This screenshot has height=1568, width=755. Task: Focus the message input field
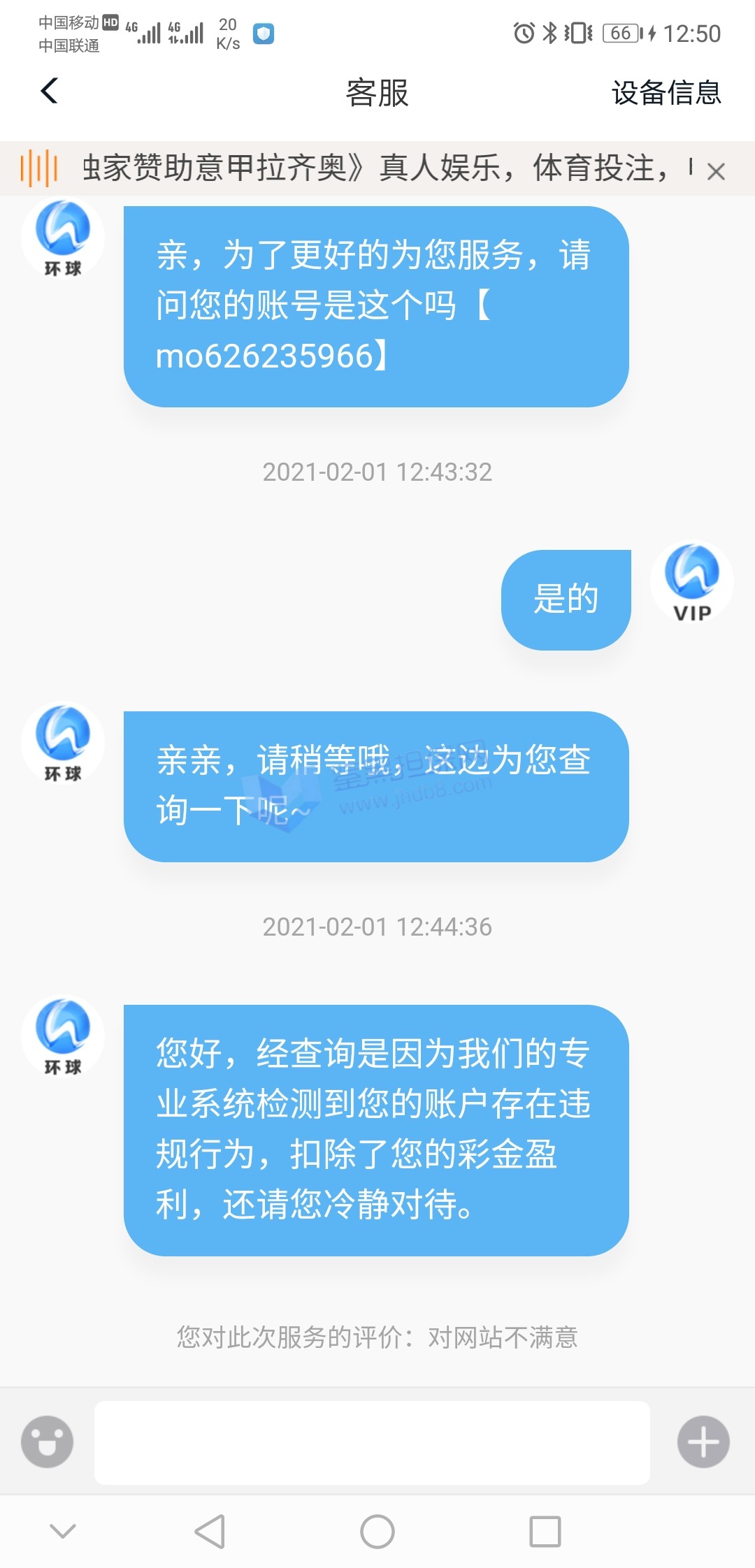372,1442
